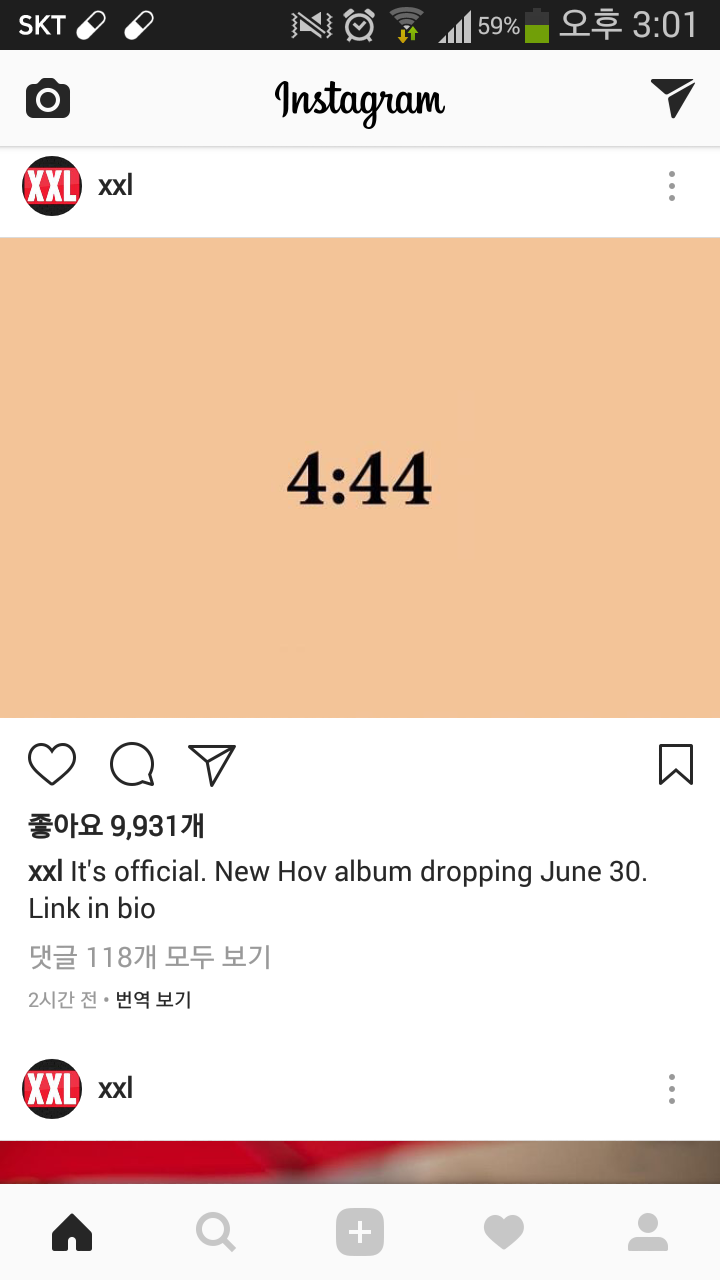Go to your Profile via the person icon
This screenshot has height=1280, width=720.
pos(648,1232)
